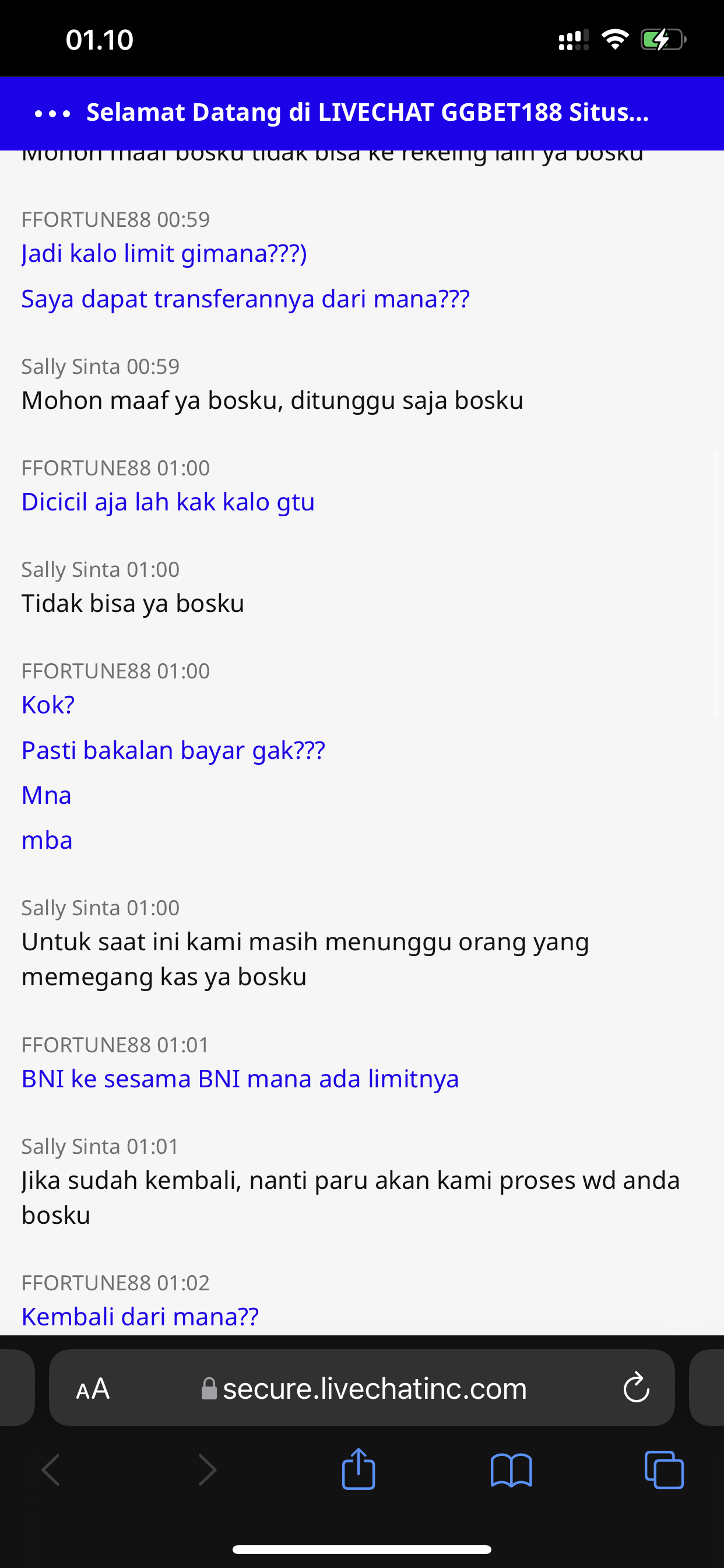Screen dimensions: 724x1568
Task: Reload the page
Action: [x=636, y=1388]
